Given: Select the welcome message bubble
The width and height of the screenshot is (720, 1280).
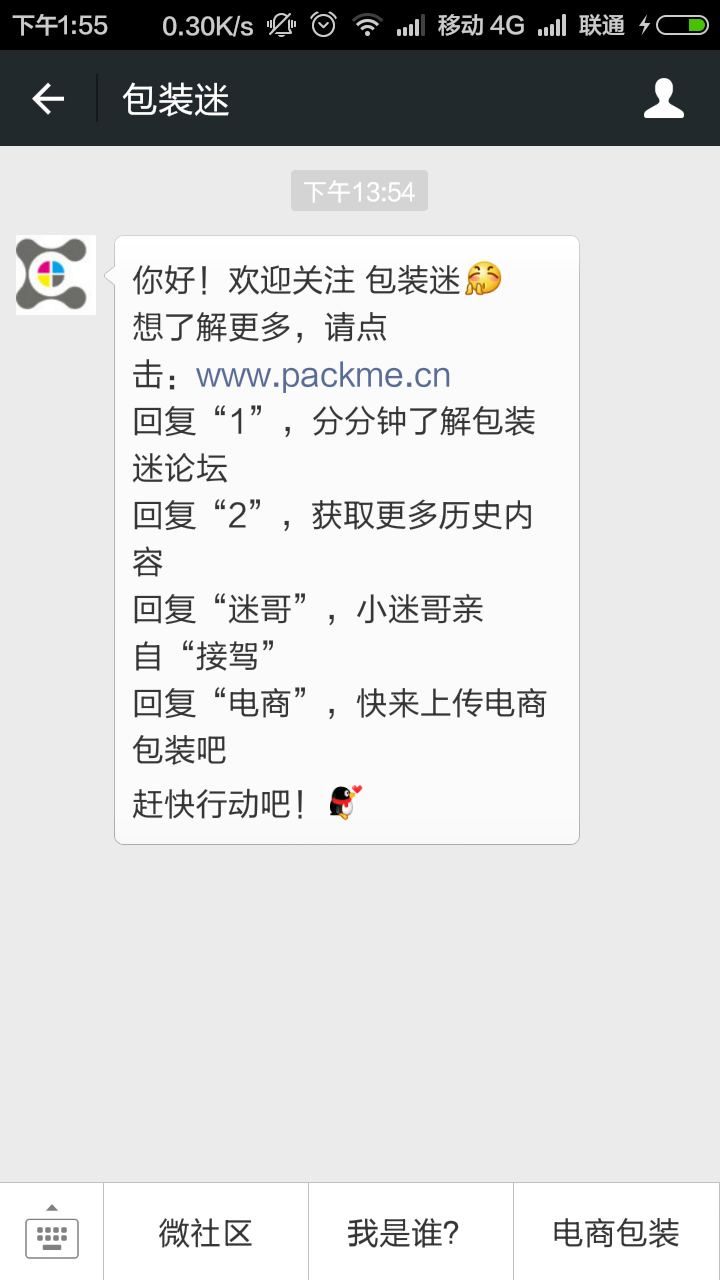Looking at the screenshot, I should (347, 538).
